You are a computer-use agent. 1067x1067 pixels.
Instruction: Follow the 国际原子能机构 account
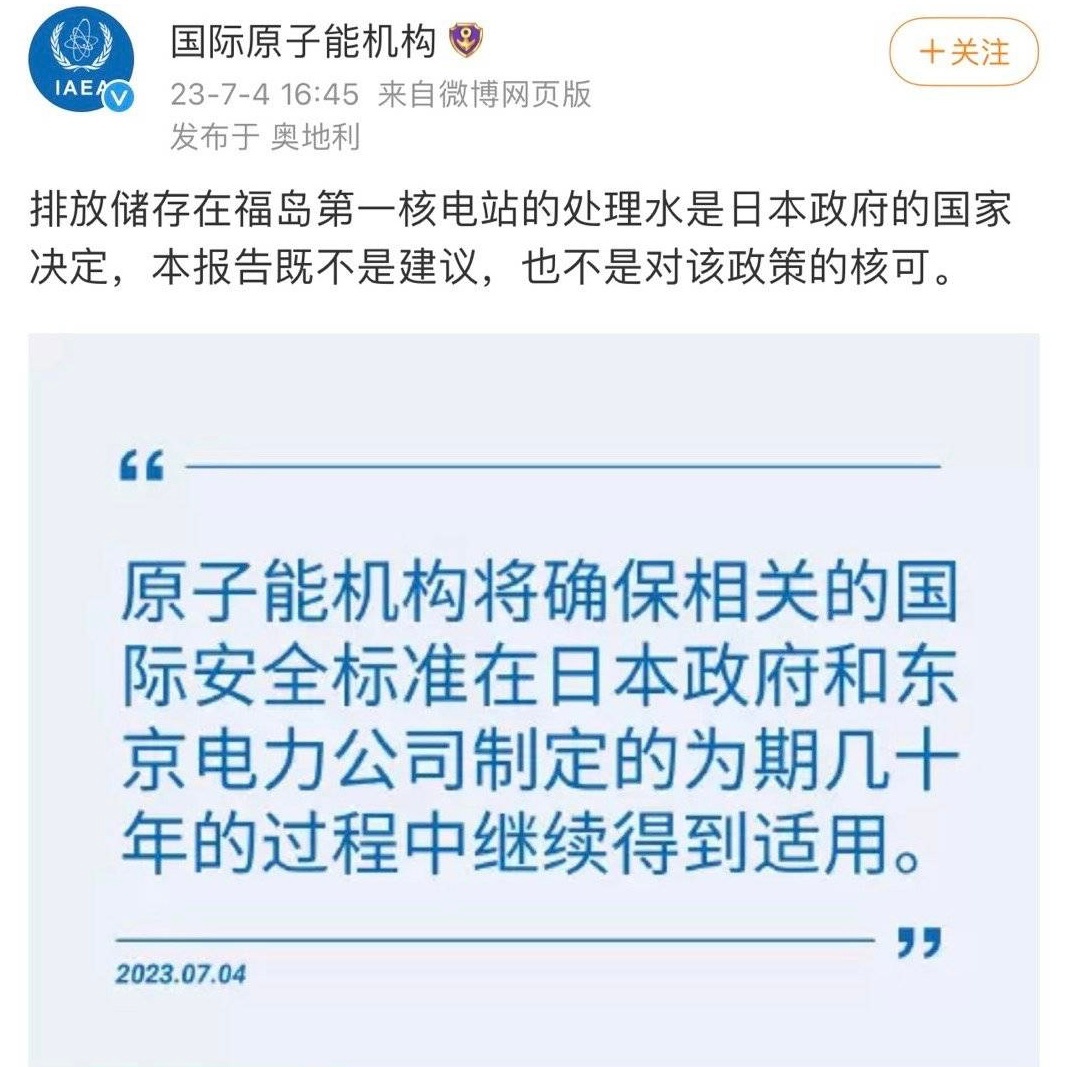coord(963,52)
